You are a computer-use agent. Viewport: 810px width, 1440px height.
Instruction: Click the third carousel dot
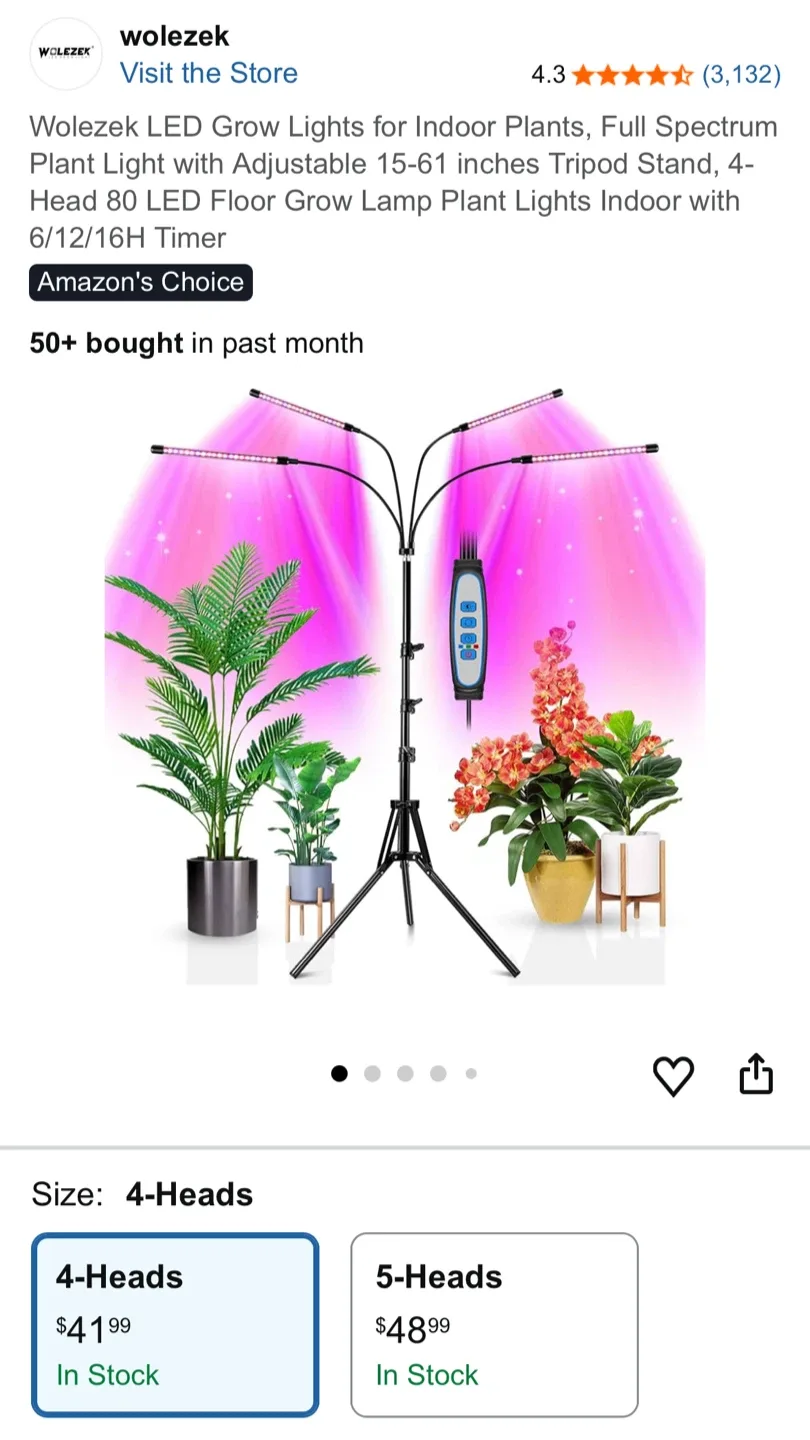tap(405, 1073)
